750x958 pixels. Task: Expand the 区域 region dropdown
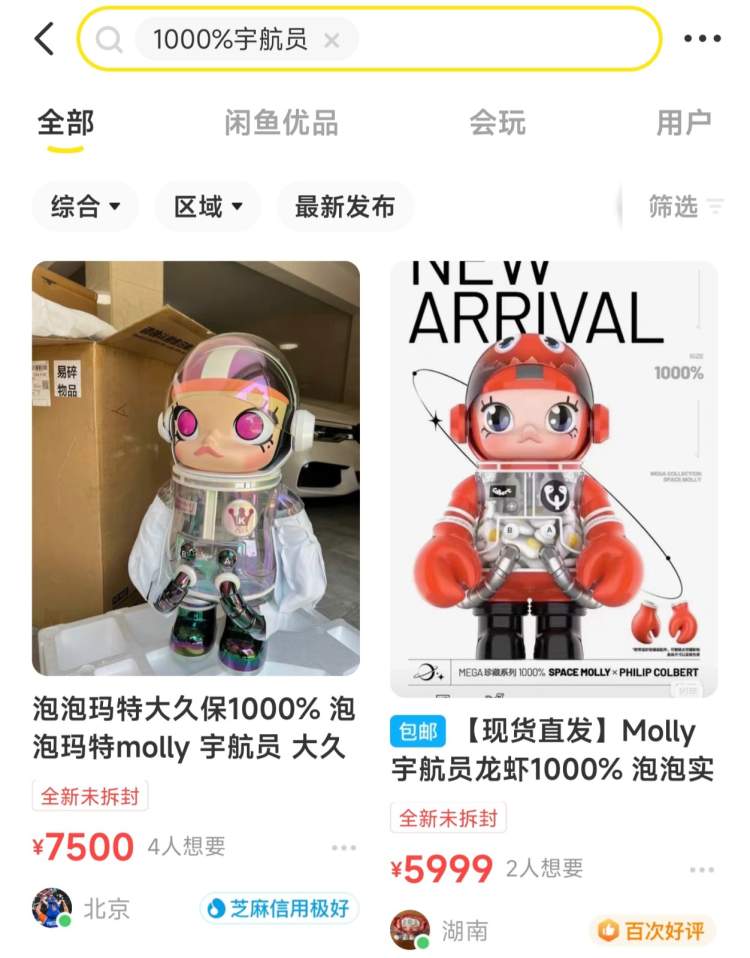pos(208,207)
